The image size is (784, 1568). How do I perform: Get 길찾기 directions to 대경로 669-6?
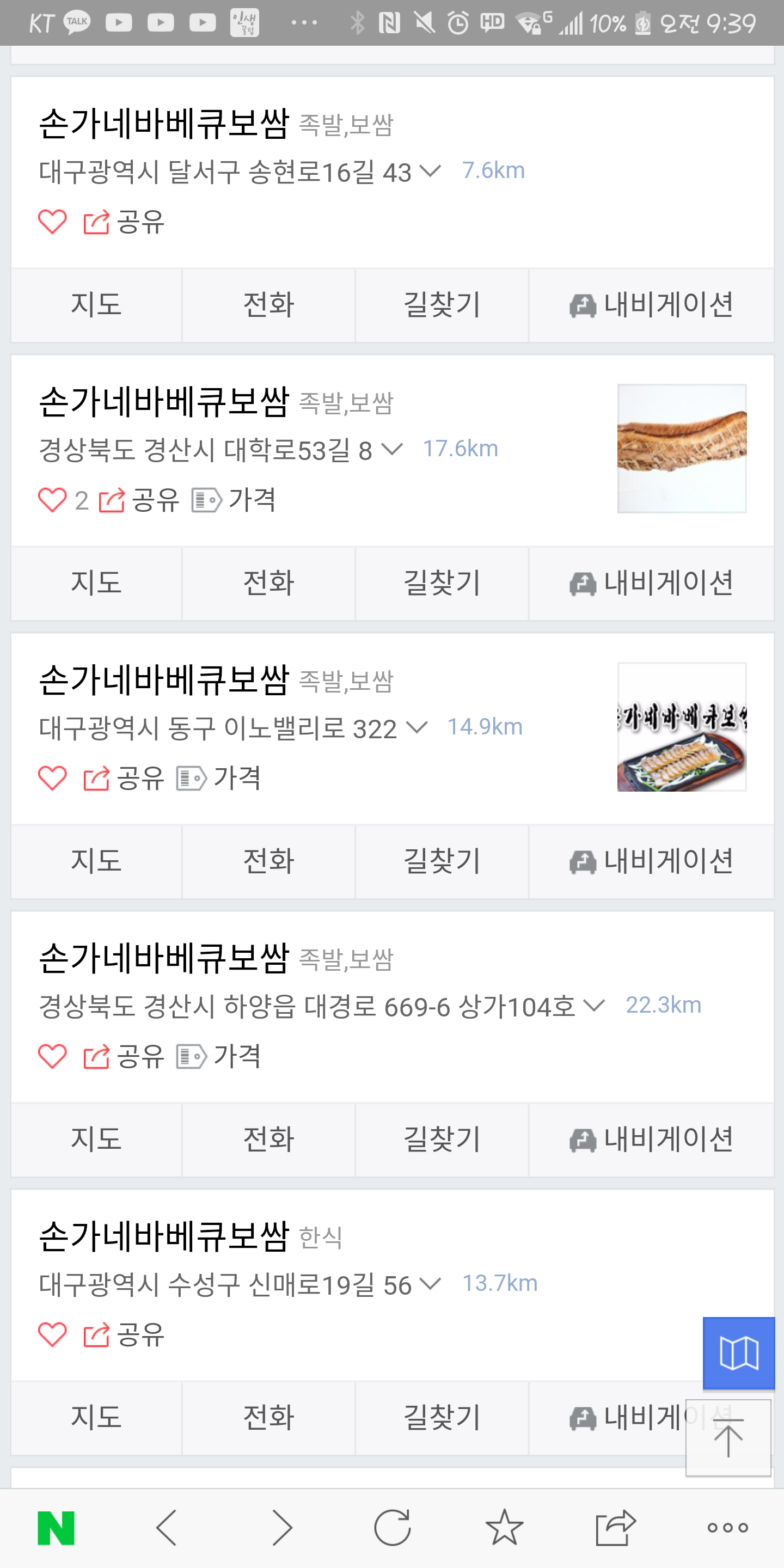tap(442, 1139)
